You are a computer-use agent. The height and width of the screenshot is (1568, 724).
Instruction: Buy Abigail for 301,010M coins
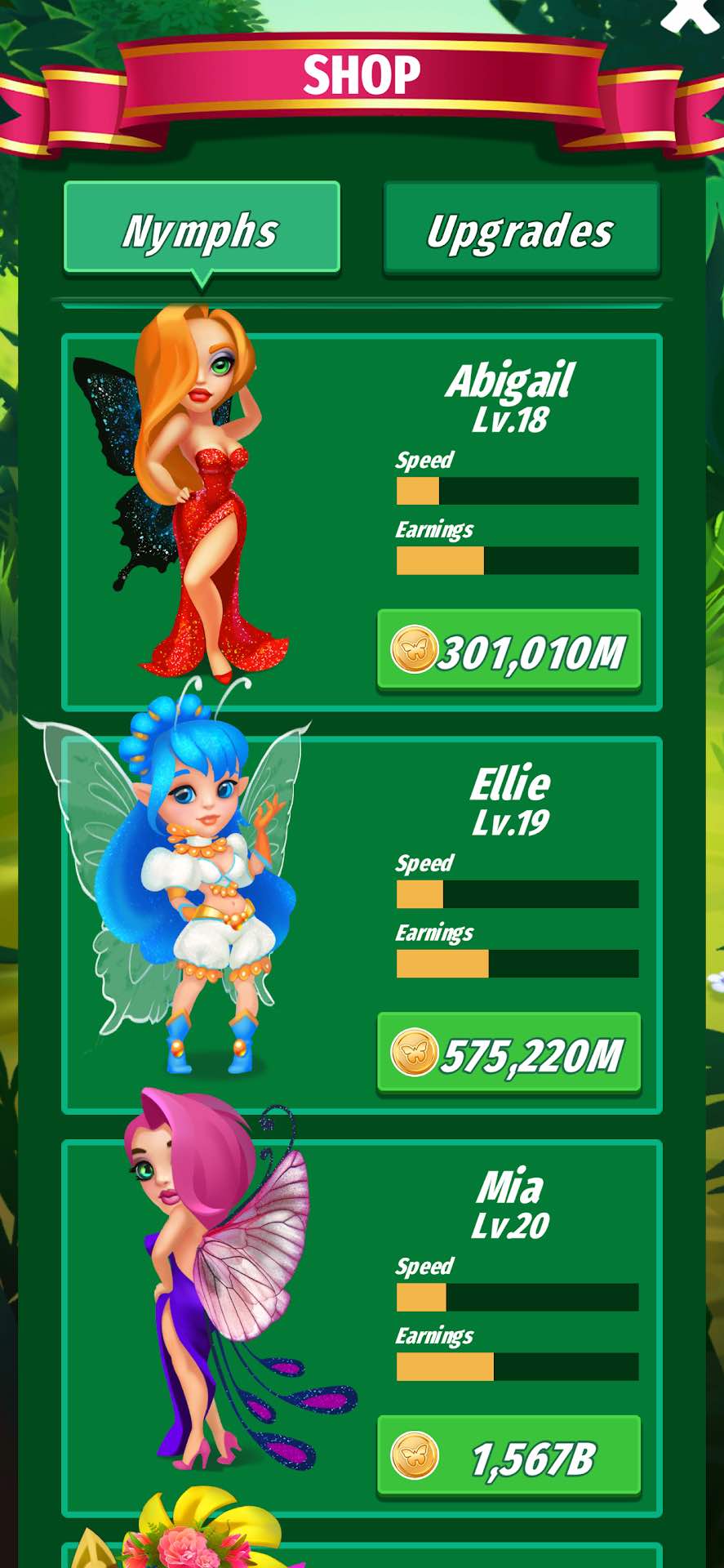pyautogui.click(x=509, y=651)
